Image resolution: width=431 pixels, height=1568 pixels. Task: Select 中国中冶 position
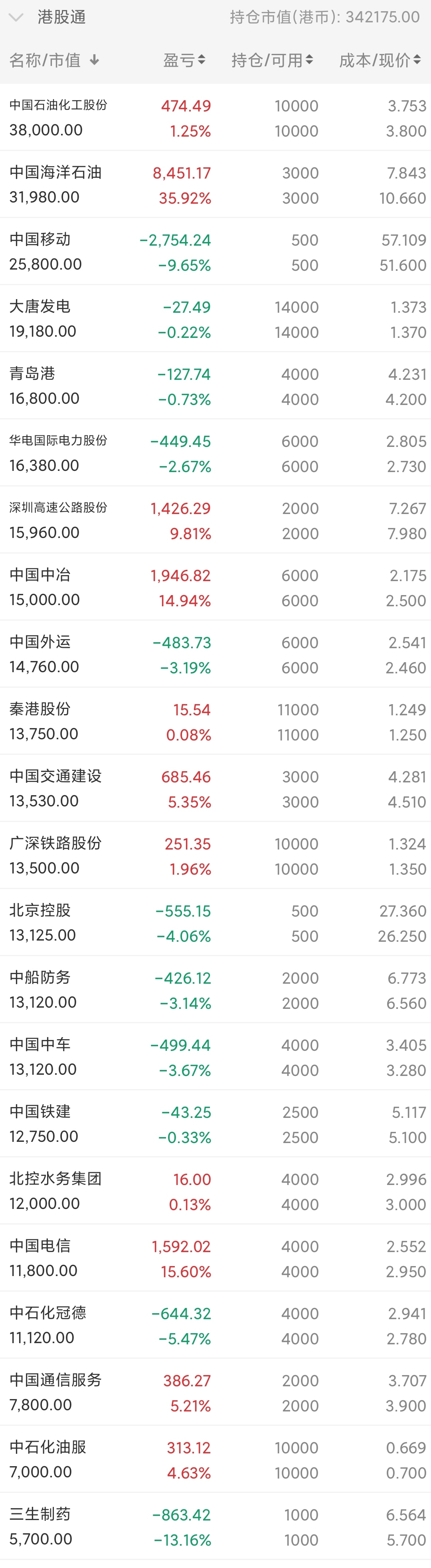point(215,587)
